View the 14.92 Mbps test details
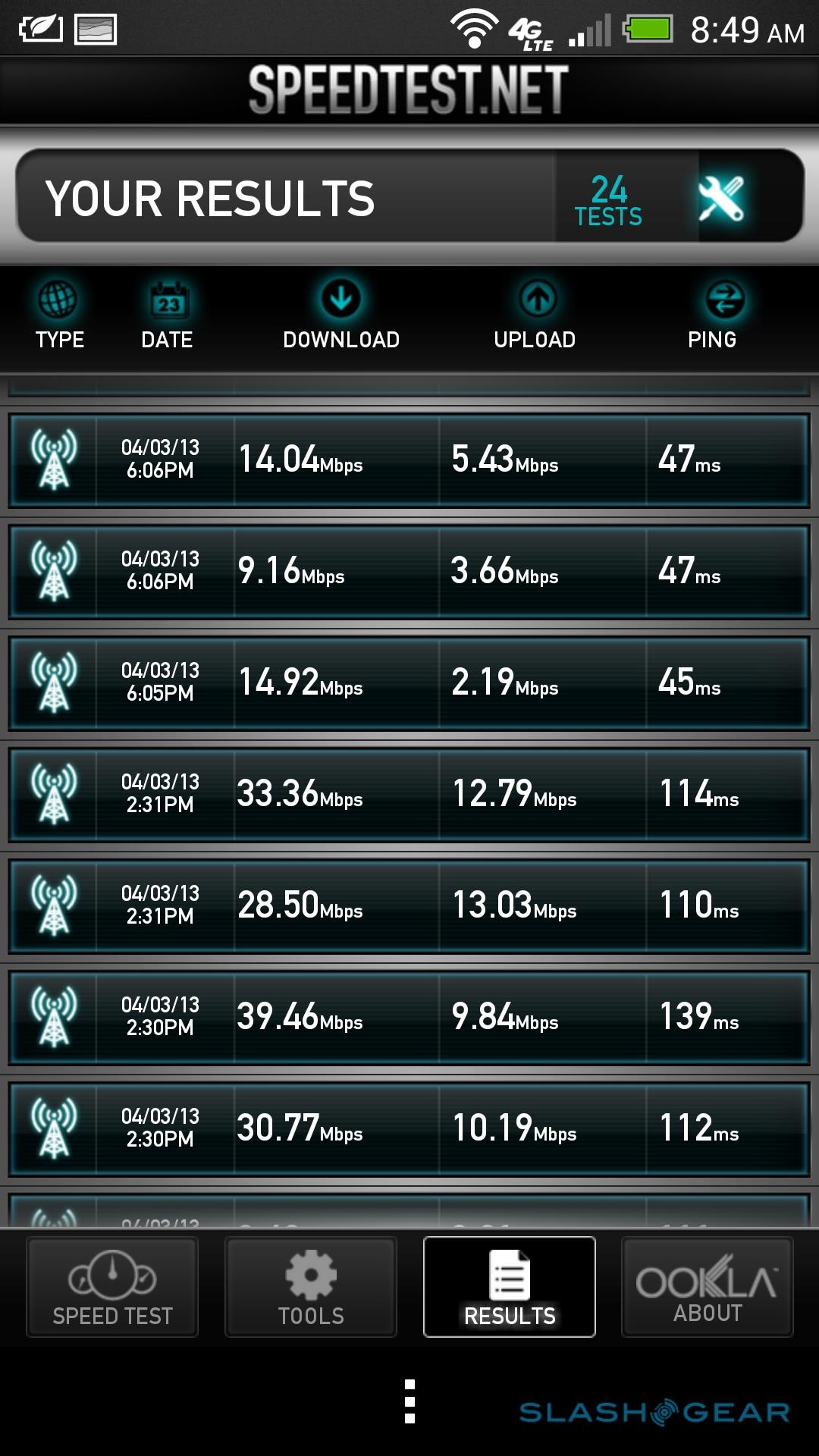This screenshot has width=819, height=1456. (409, 682)
